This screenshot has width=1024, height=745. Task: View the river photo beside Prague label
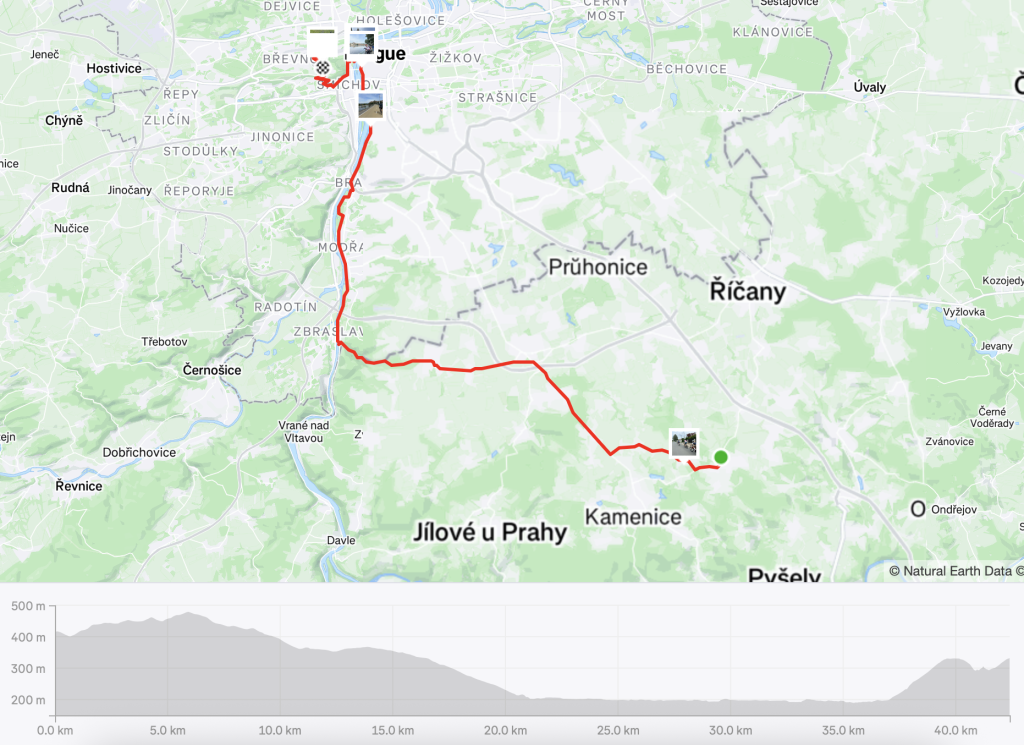pyautogui.click(x=361, y=44)
